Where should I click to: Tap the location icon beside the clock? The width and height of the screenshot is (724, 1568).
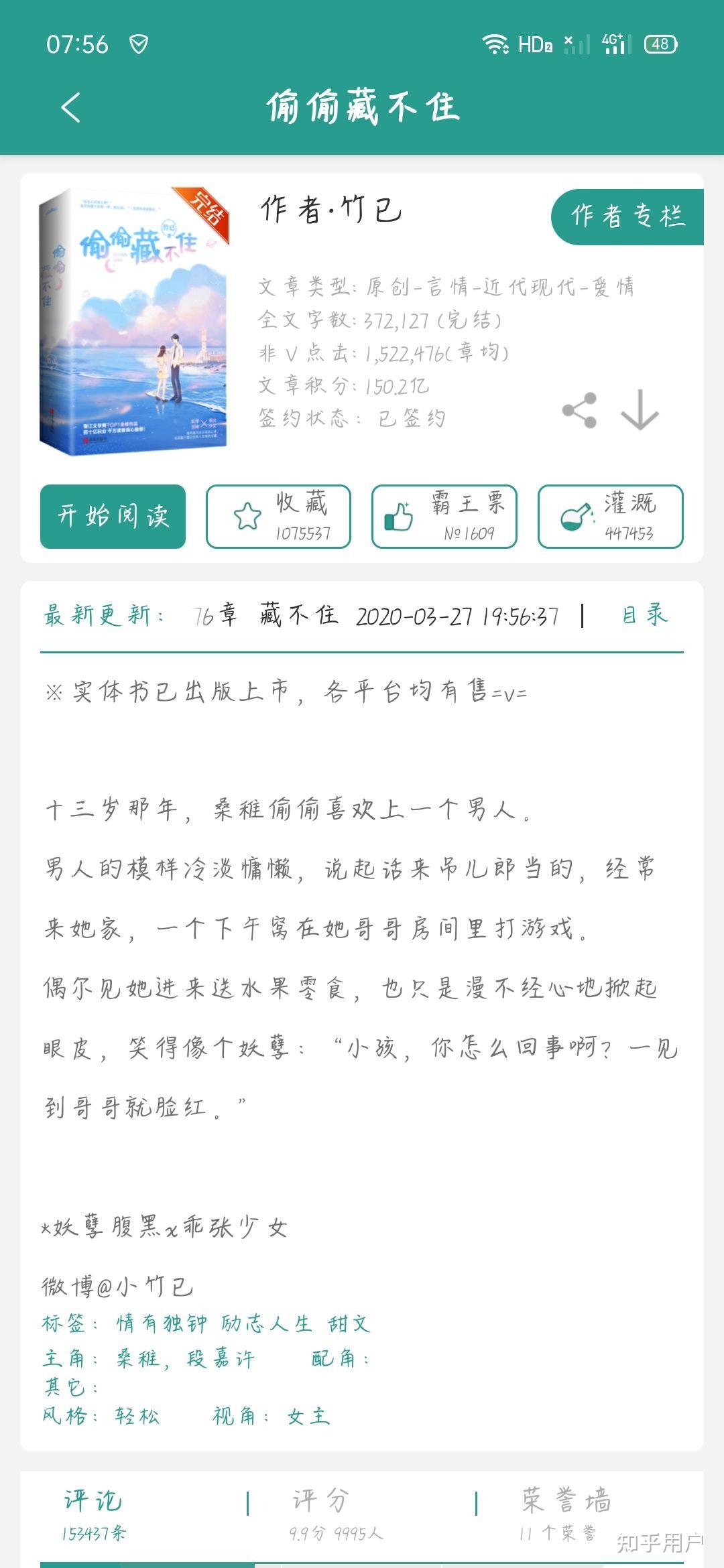[x=139, y=42]
